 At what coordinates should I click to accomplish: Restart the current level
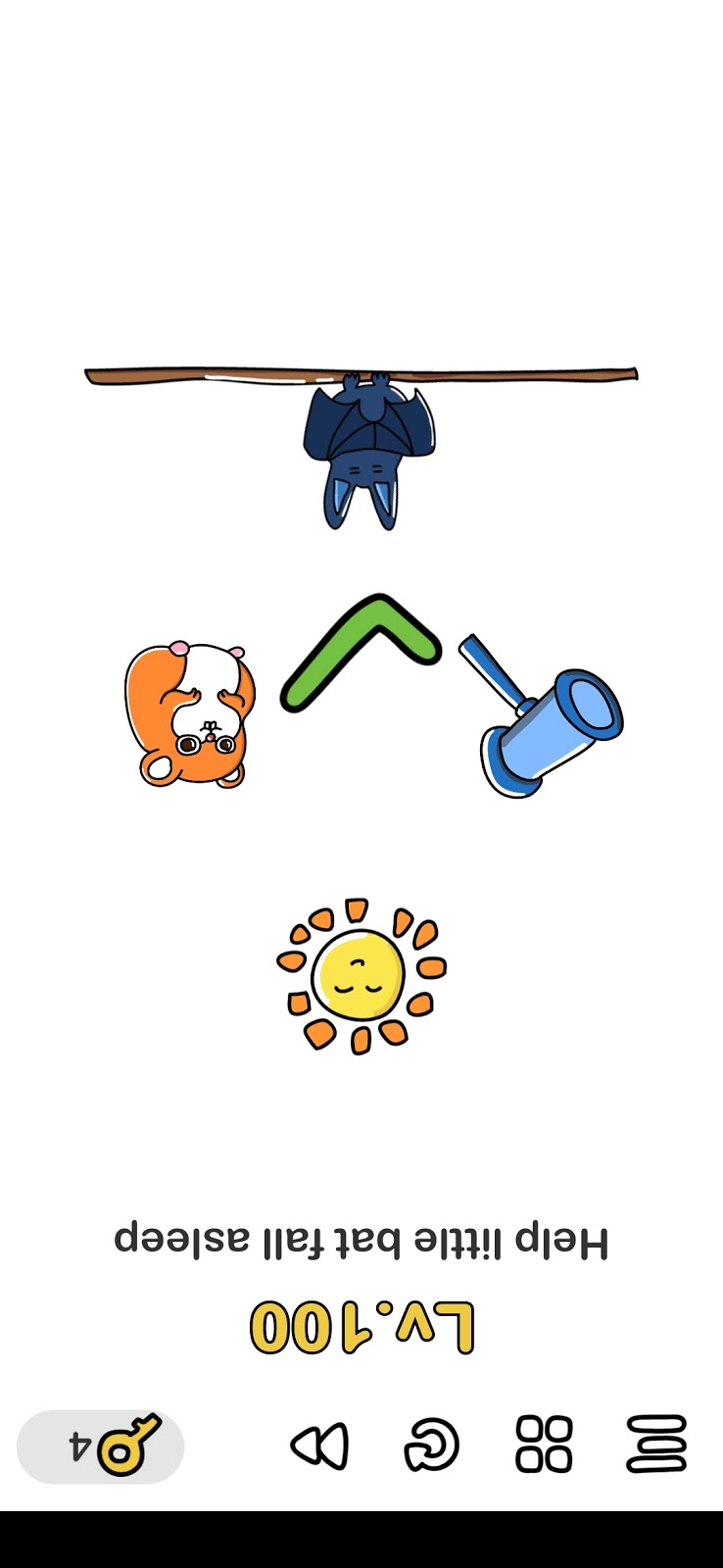tap(431, 1445)
